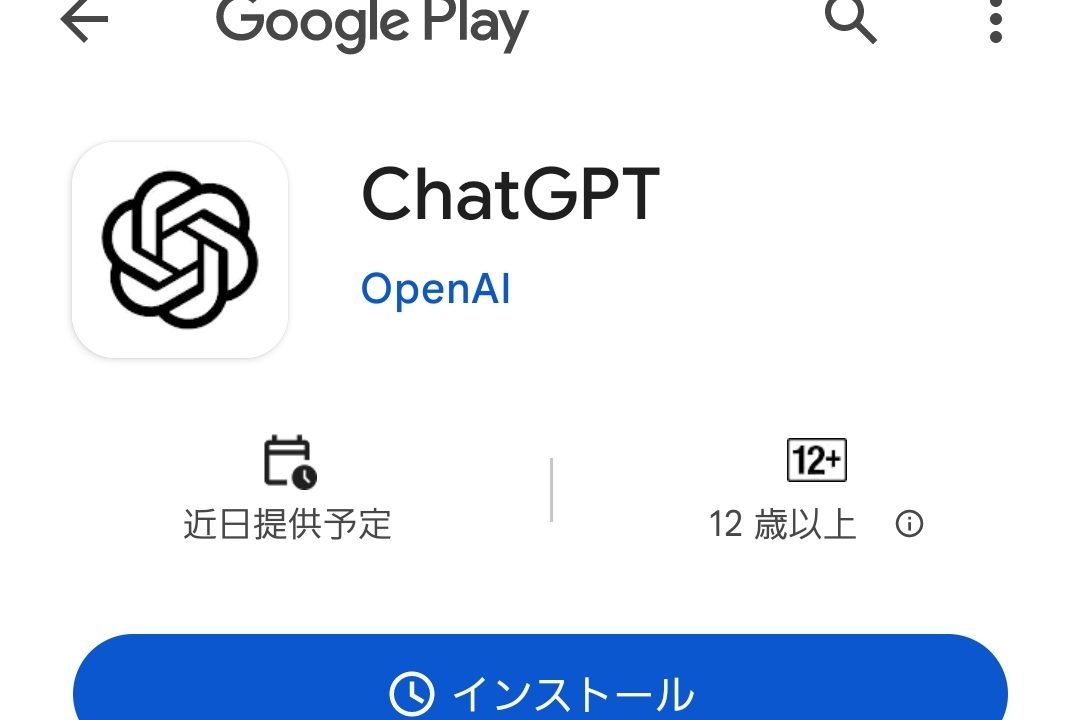Go back using the arrow icon
Image resolution: width=1080 pixels, height=720 pixels.
coord(84,22)
